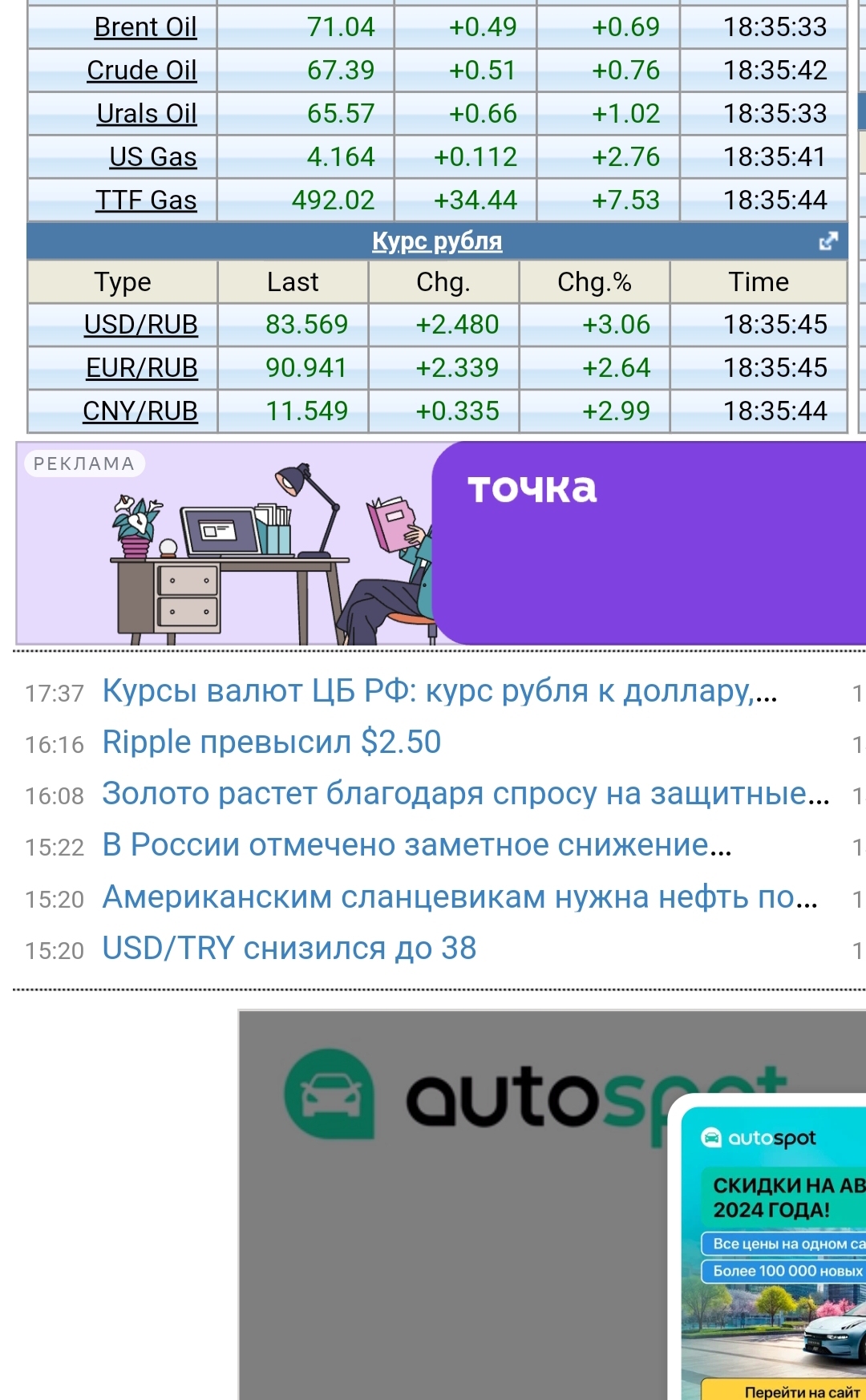The image size is (866, 1400).
Task: Read the Американским сланцевикам news article
Action: point(459,897)
